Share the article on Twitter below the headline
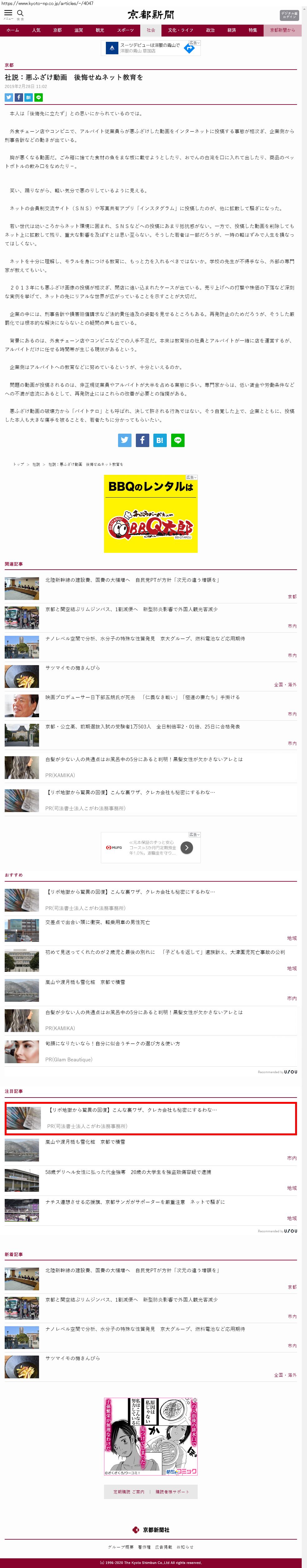 coord(8,97)
